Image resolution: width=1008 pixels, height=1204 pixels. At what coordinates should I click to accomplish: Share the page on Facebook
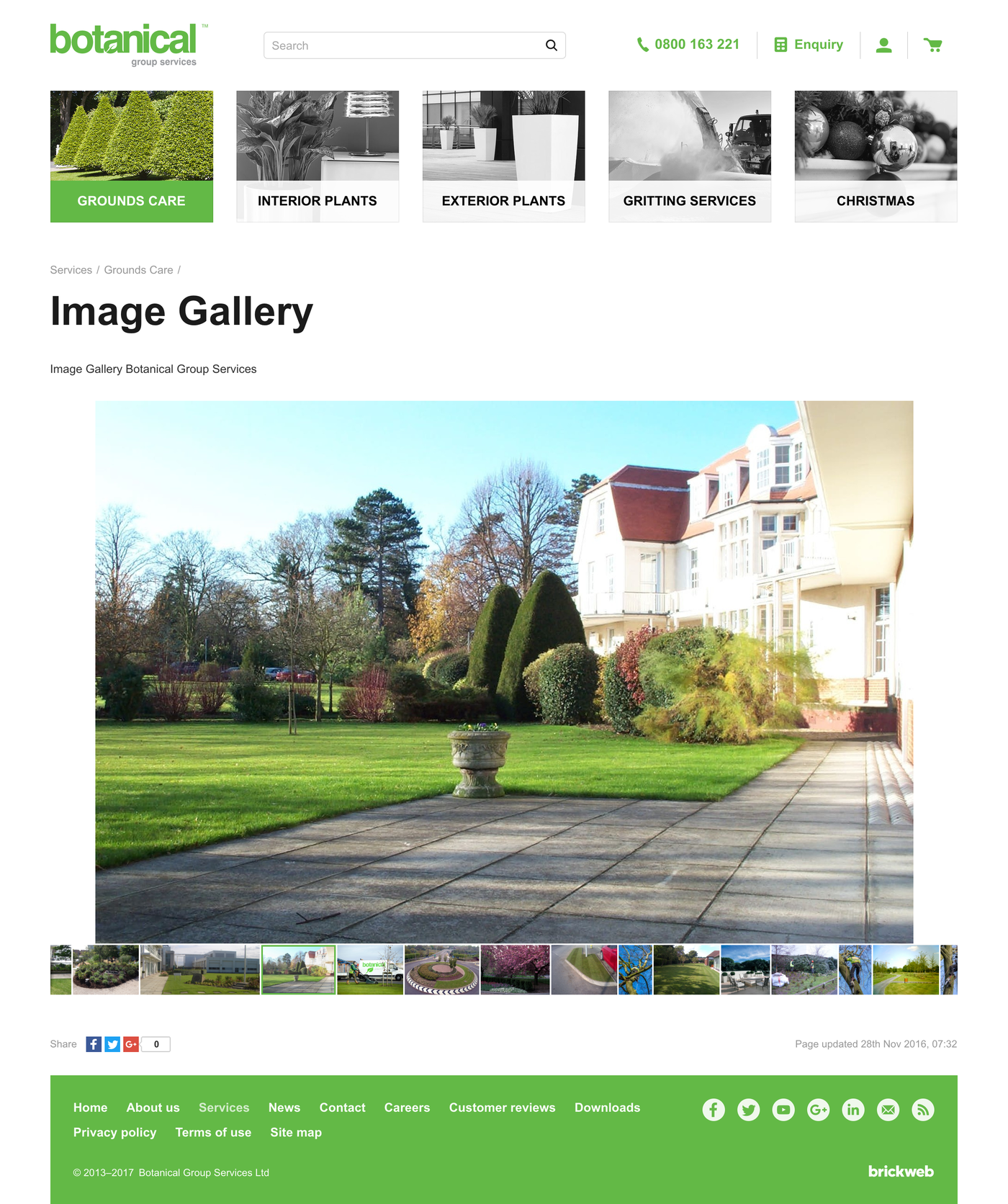click(x=94, y=1044)
